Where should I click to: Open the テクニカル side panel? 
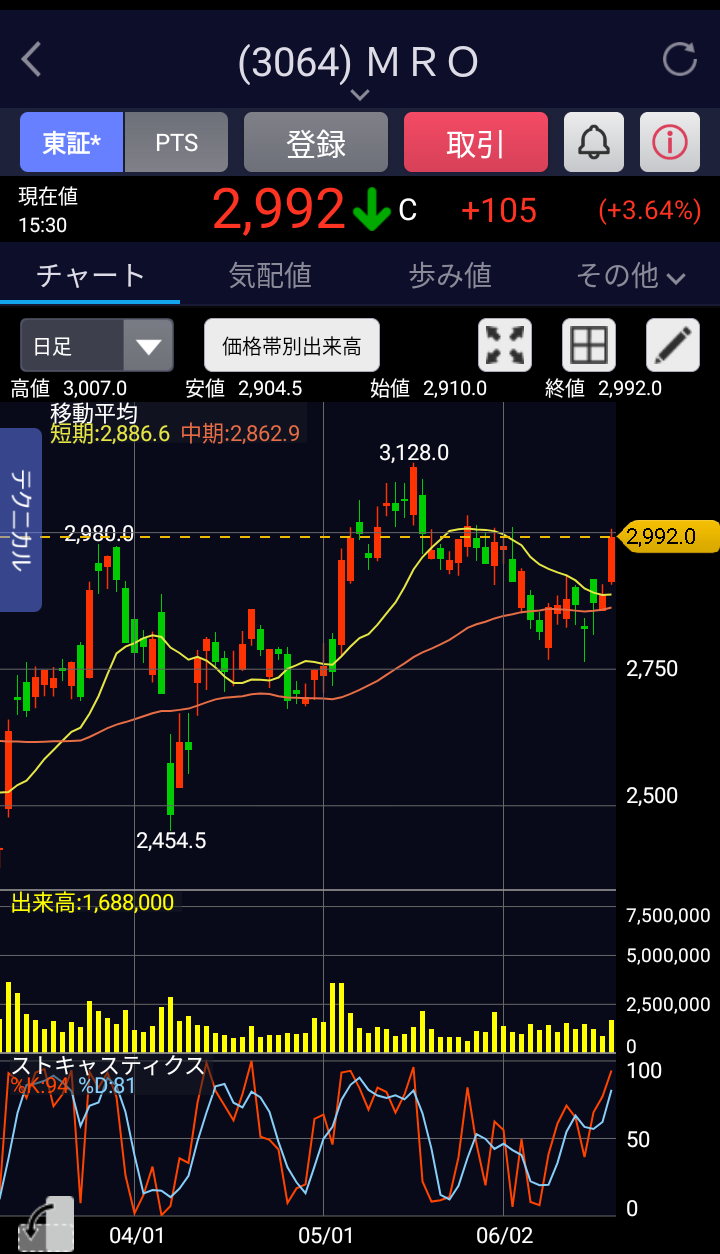(20, 520)
